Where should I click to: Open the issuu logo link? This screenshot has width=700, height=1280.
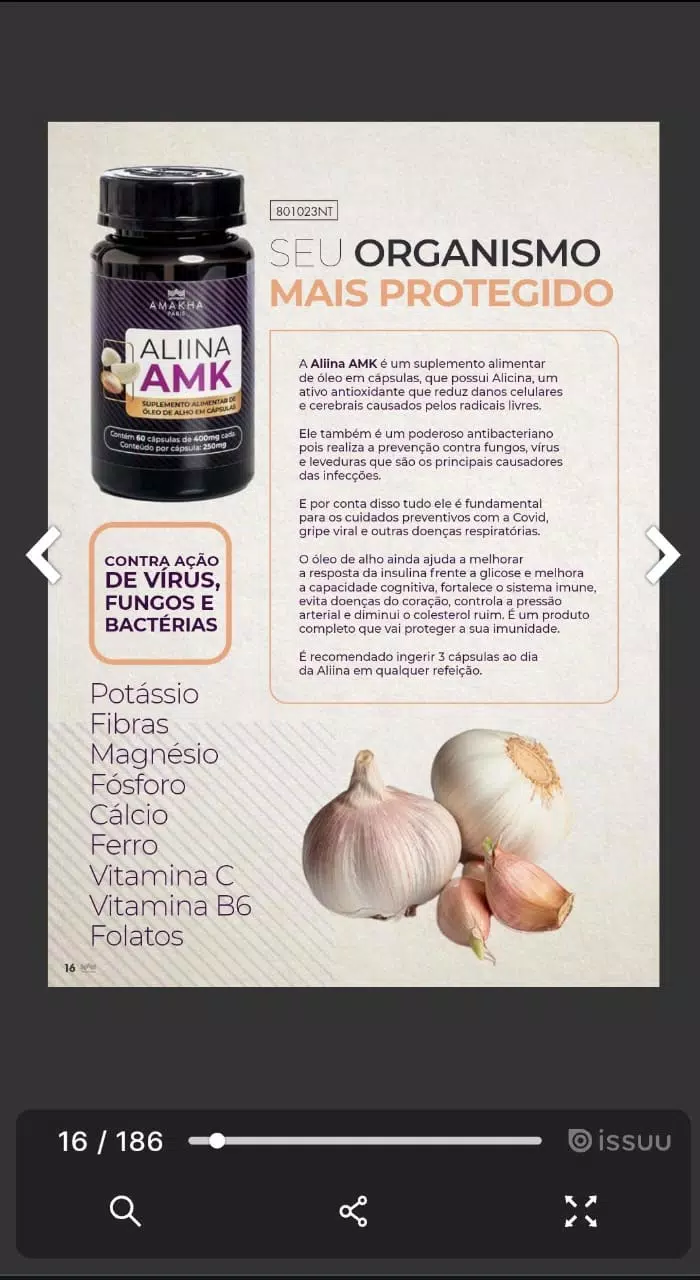tap(619, 1140)
